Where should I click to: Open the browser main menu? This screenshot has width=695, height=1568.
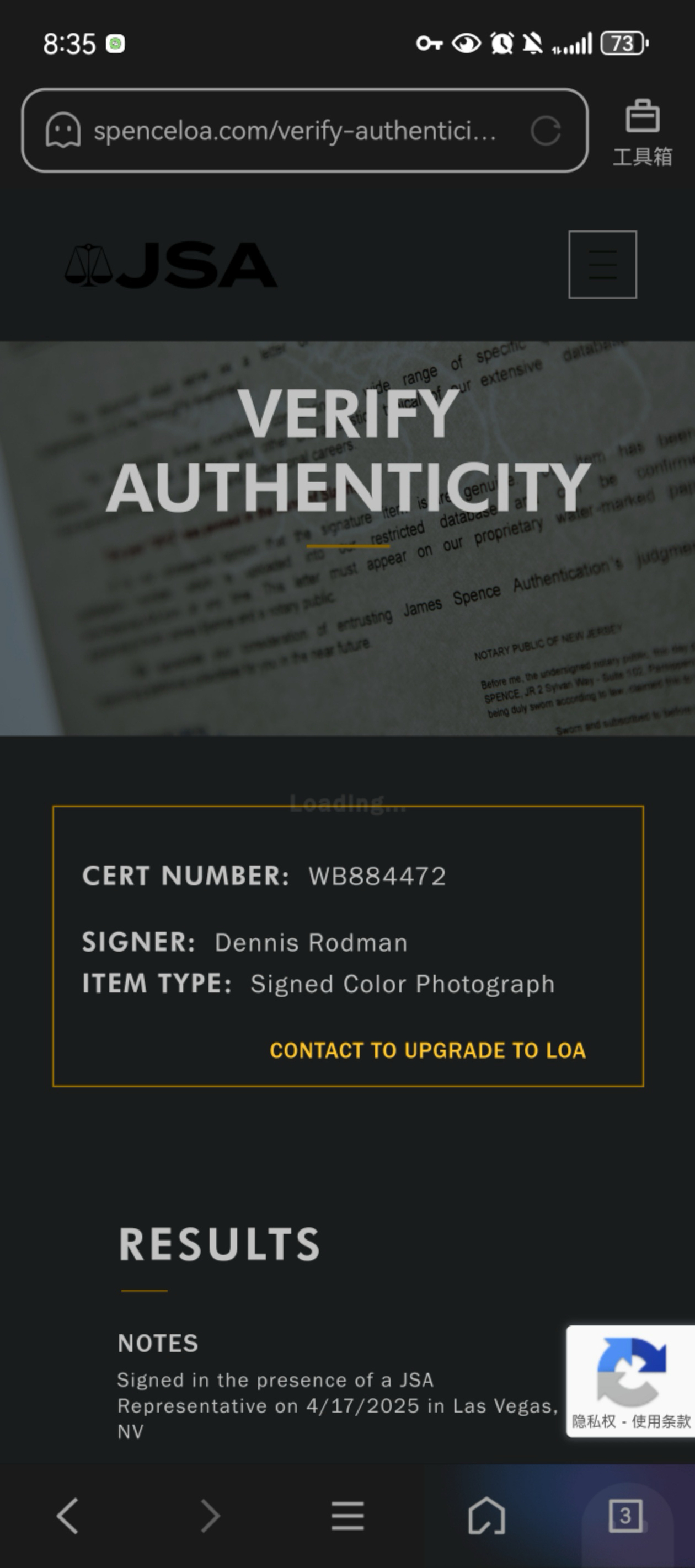[x=347, y=1516]
